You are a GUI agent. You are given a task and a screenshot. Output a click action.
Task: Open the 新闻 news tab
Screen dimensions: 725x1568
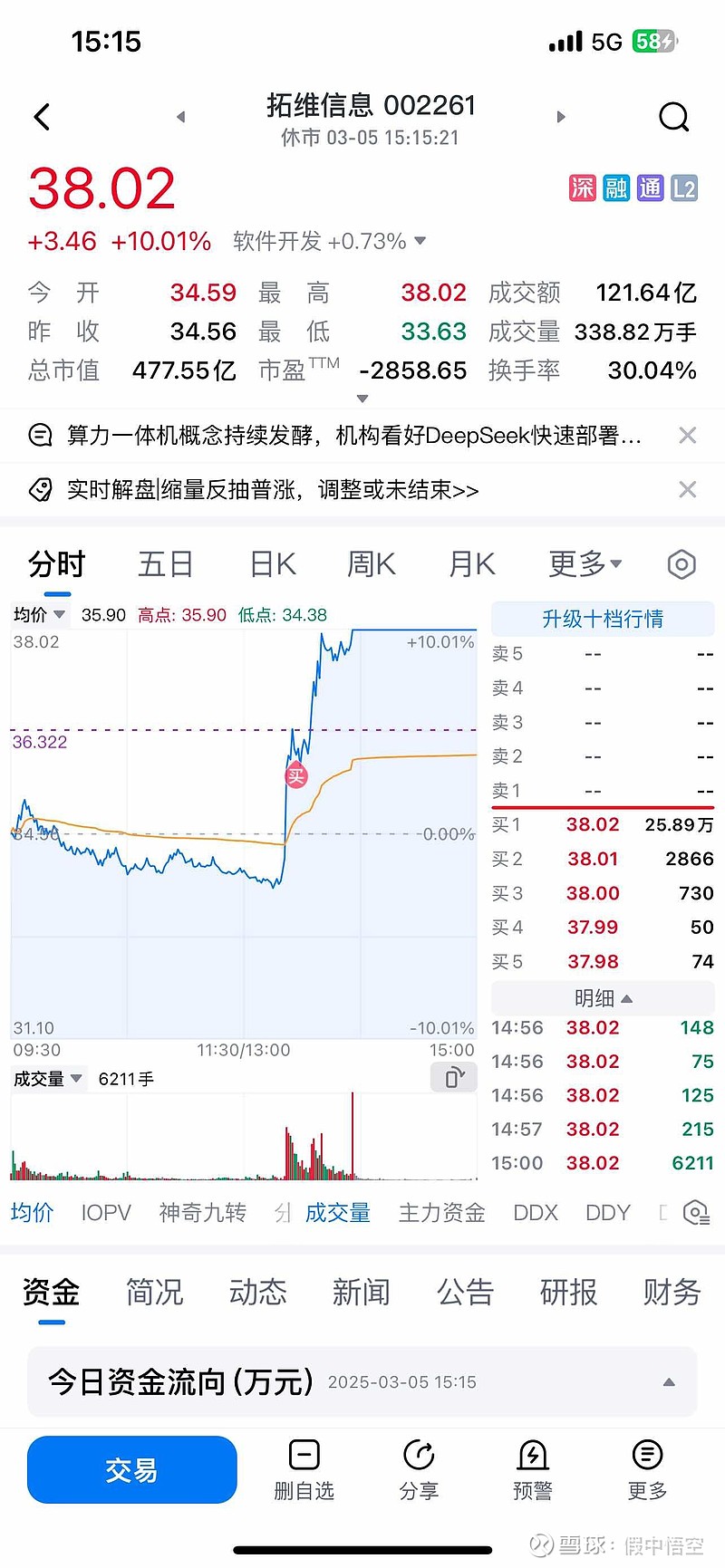click(361, 1294)
